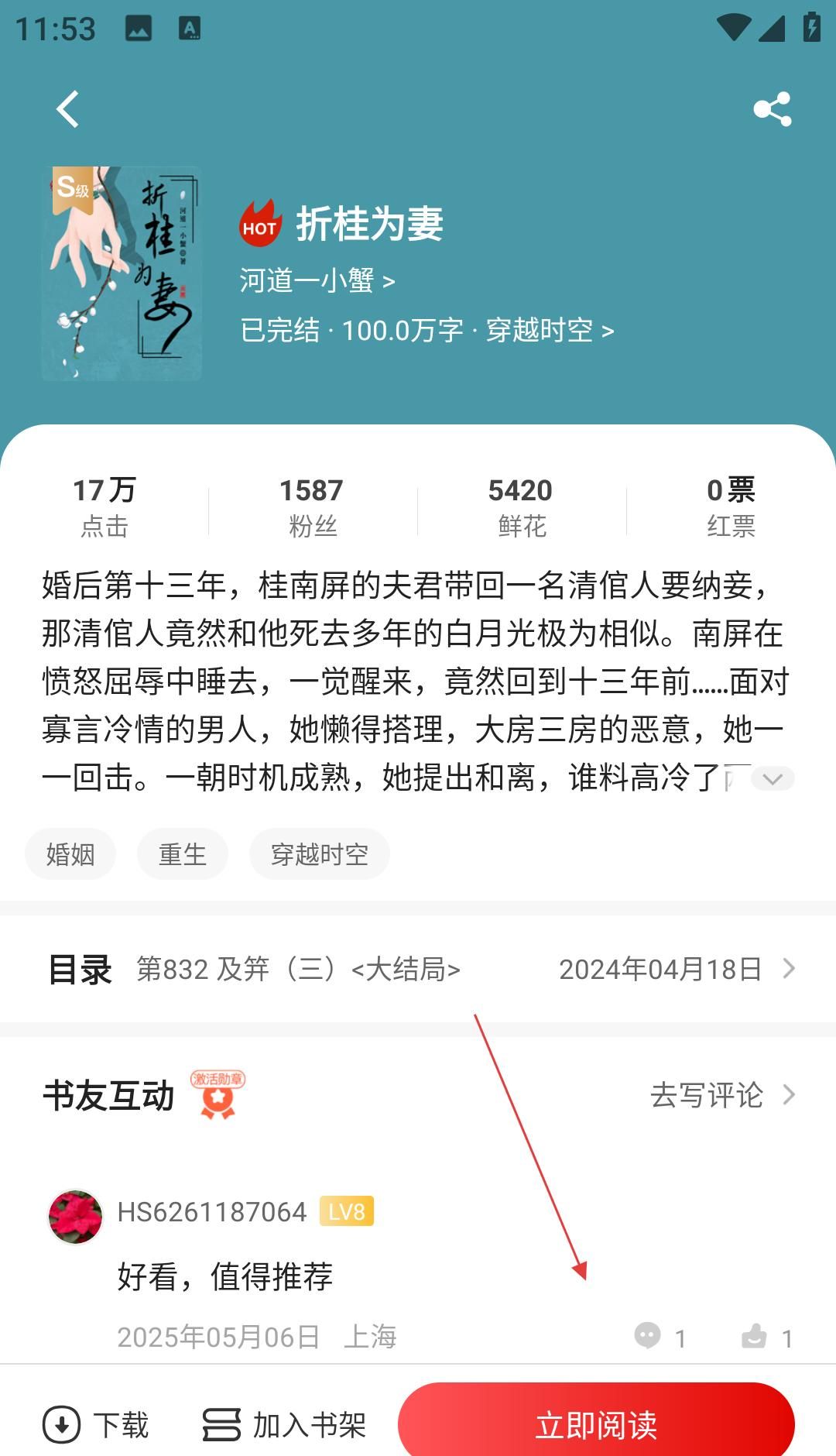Tap the back arrow to return
Image resolution: width=836 pixels, height=1456 pixels.
point(68,108)
